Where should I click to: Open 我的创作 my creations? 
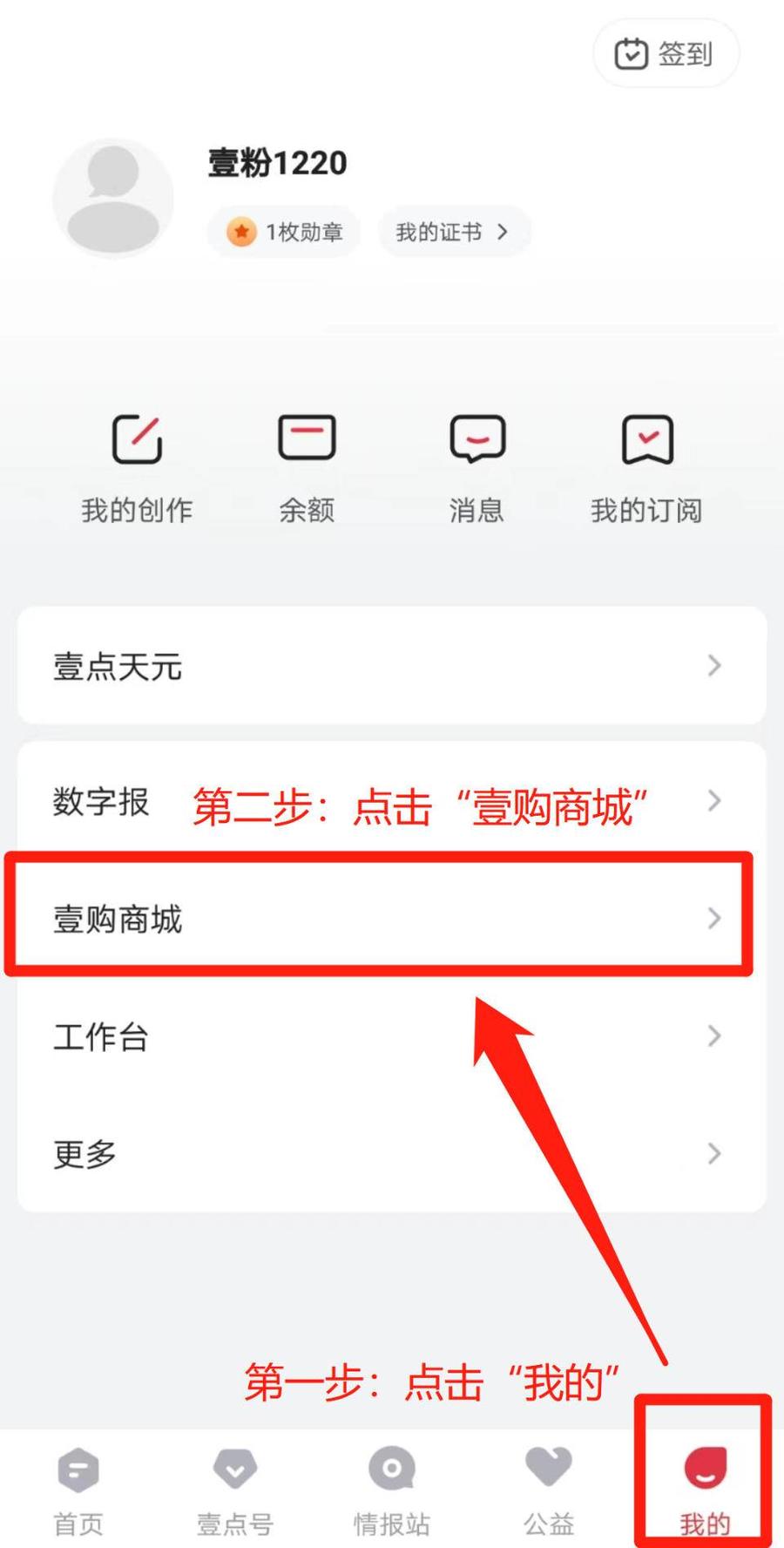(137, 467)
